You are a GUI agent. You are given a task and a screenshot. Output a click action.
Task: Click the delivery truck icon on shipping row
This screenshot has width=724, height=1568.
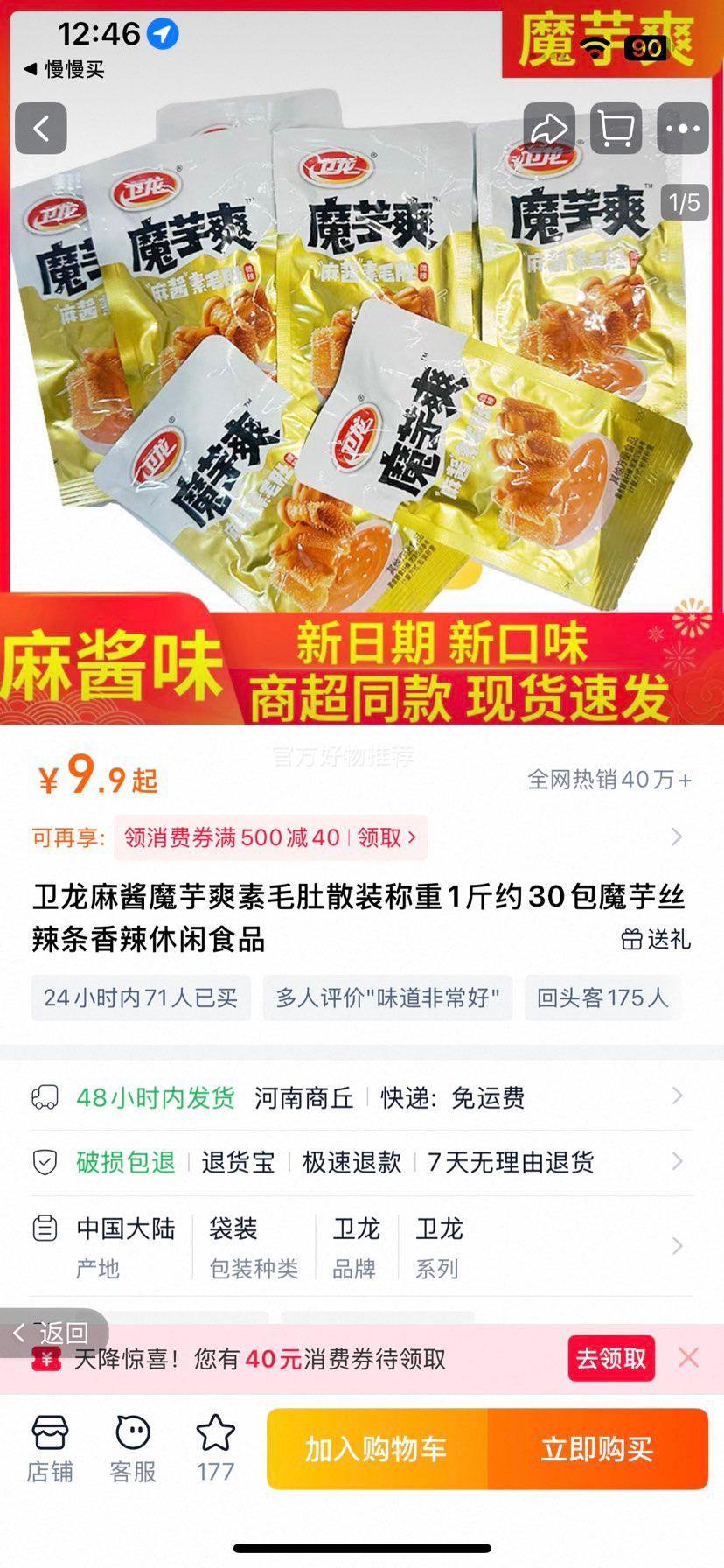(x=45, y=1096)
